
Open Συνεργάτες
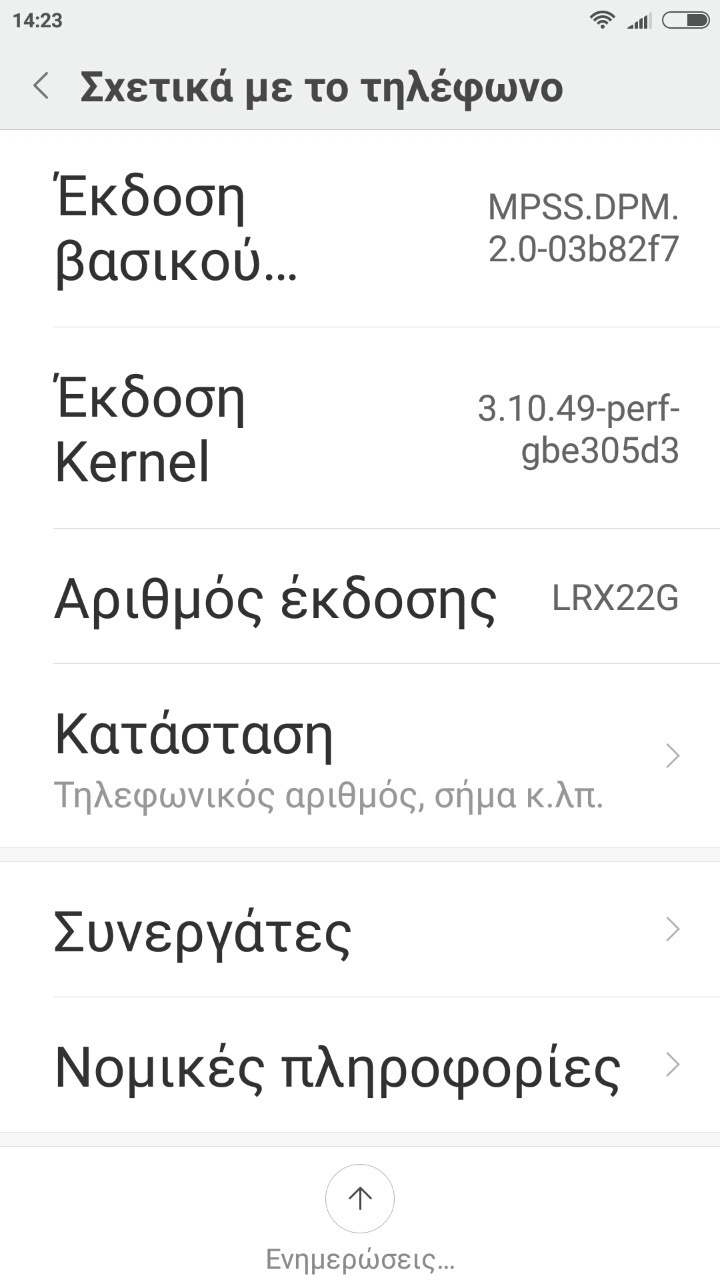point(360,930)
